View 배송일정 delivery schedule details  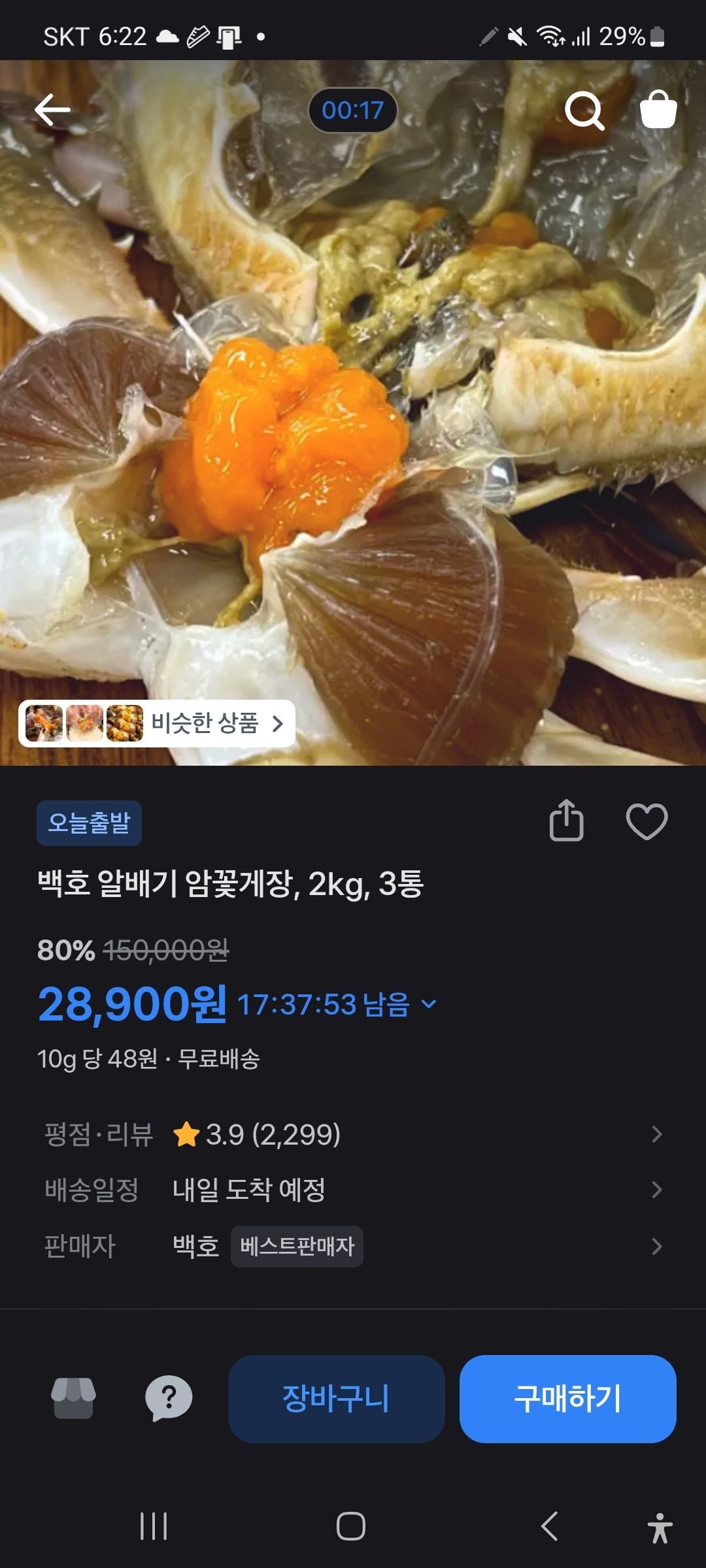[353, 1190]
